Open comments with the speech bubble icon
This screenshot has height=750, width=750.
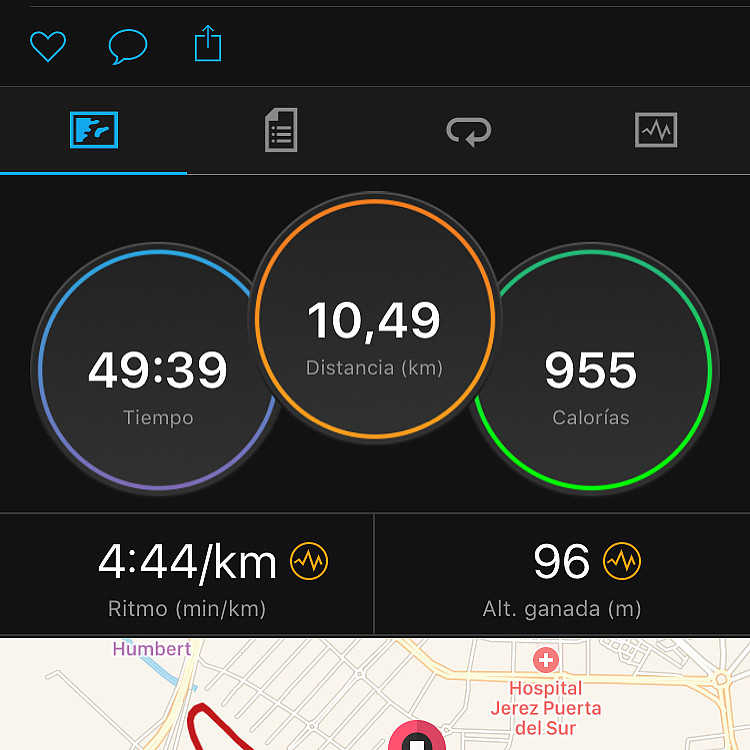click(128, 46)
